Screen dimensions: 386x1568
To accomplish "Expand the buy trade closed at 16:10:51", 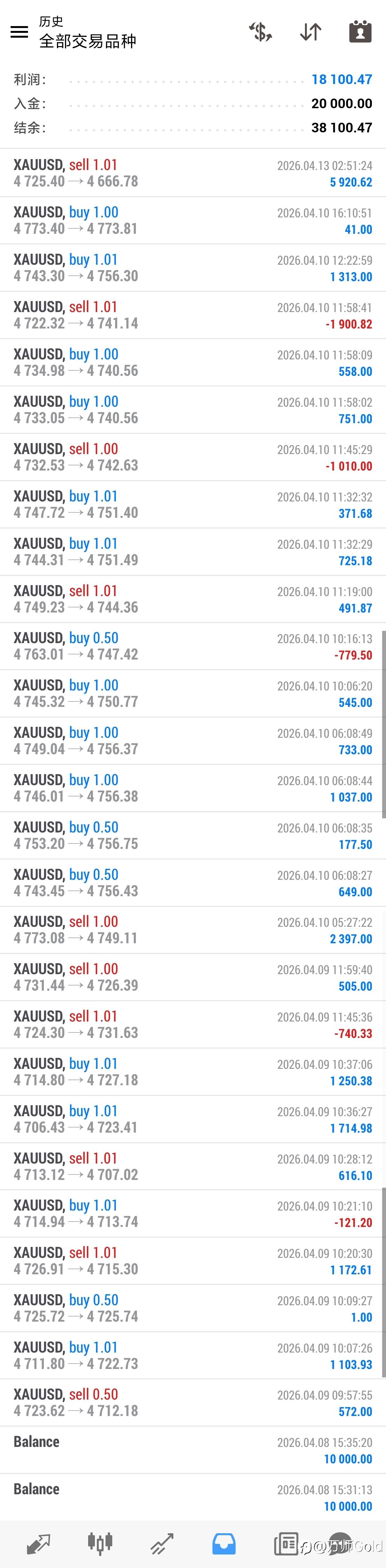I will pyautogui.click(x=193, y=220).
